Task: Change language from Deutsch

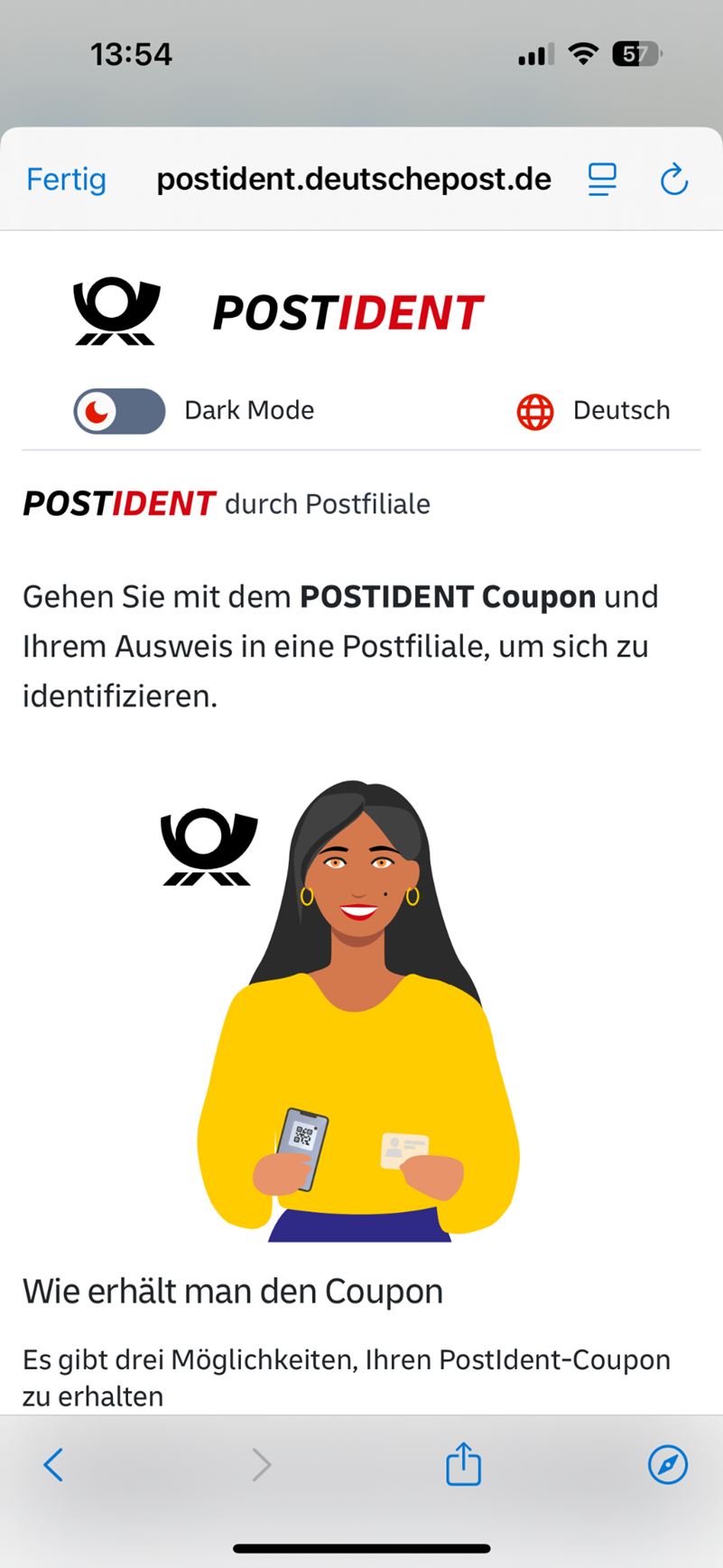Action: (593, 411)
